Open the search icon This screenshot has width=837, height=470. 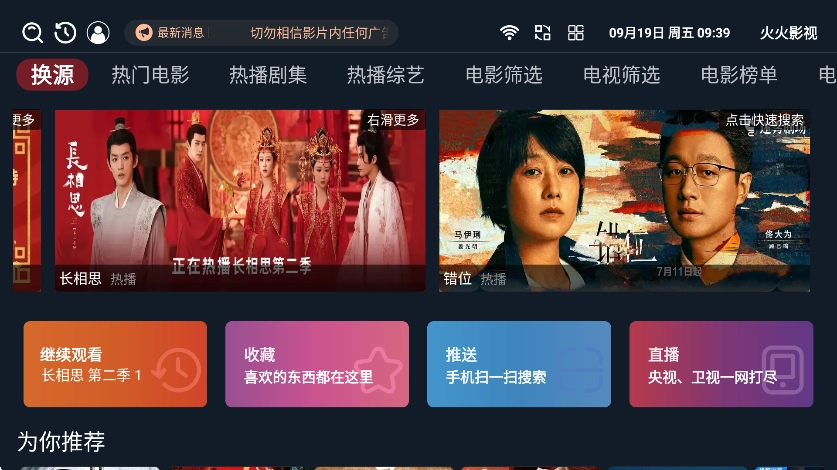[x=32, y=33]
